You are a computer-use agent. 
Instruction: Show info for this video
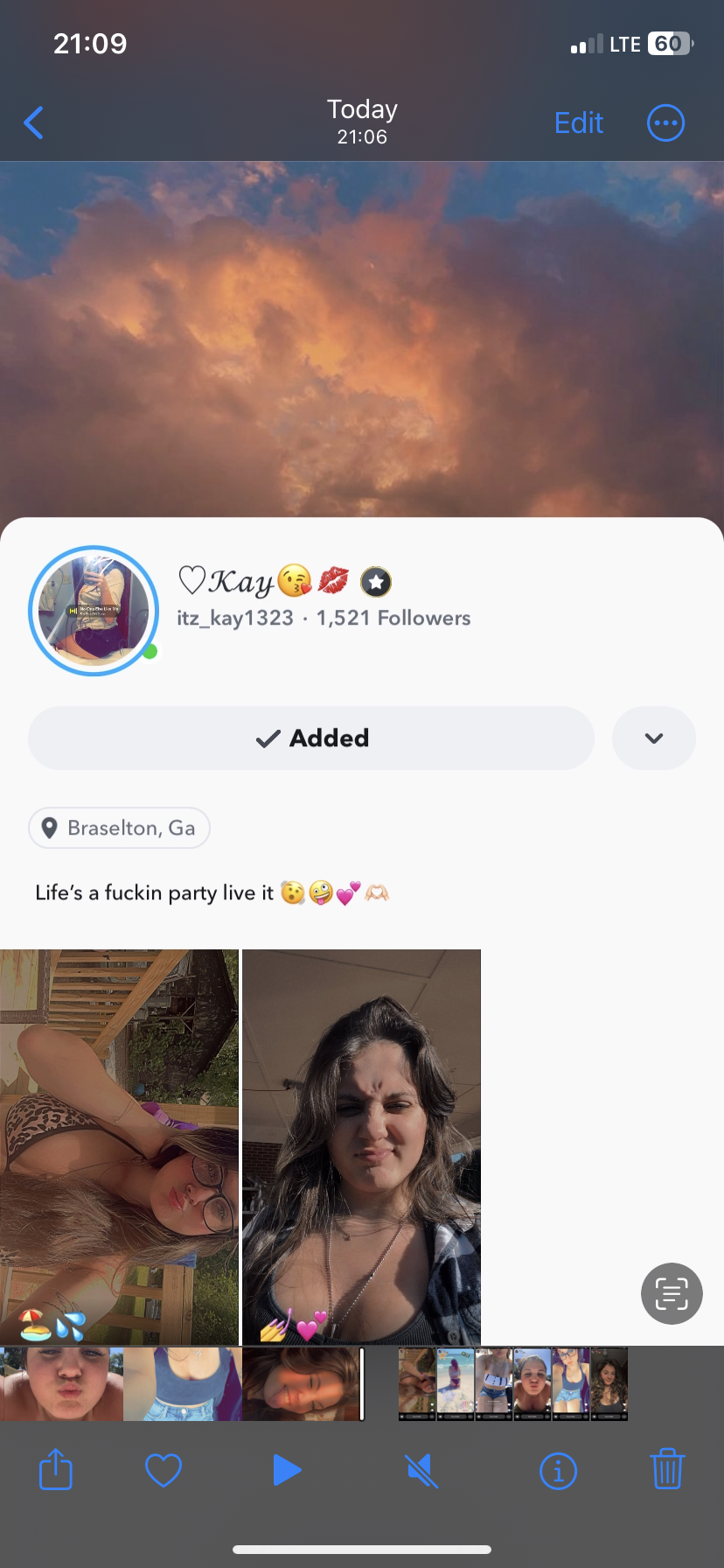pyautogui.click(x=558, y=1470)
